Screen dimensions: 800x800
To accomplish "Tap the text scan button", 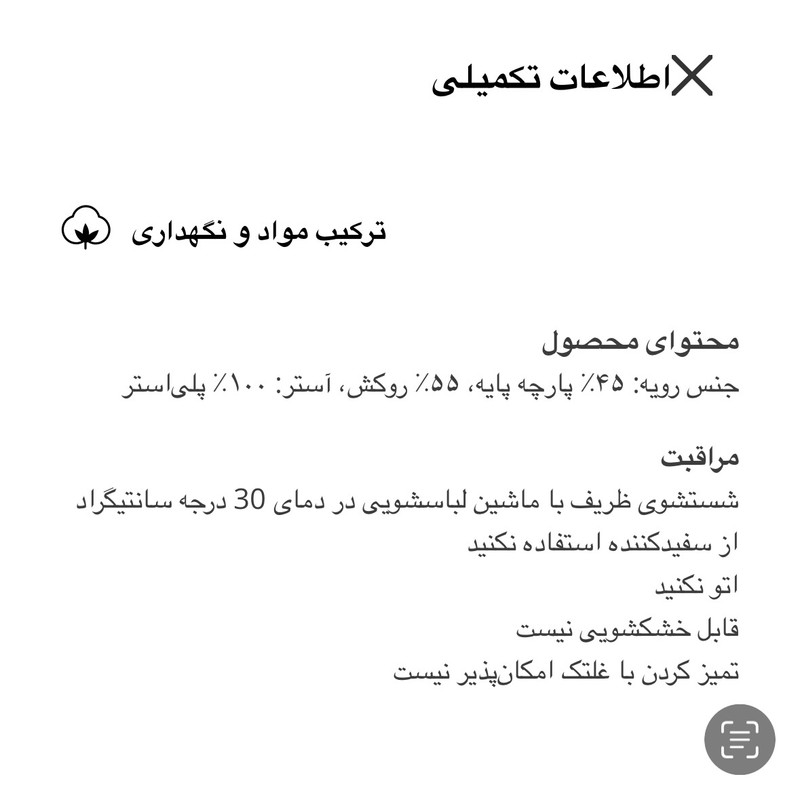I will click(739, 740).
